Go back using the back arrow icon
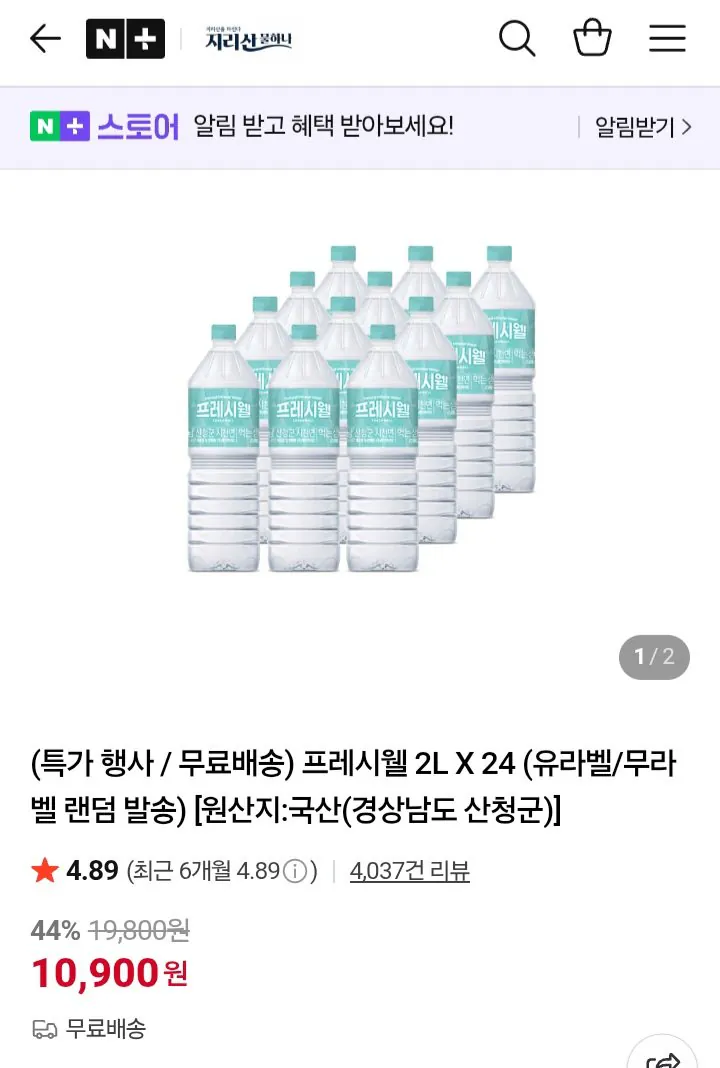This screenshot has width=720, height=1068. tap(43, 38)
